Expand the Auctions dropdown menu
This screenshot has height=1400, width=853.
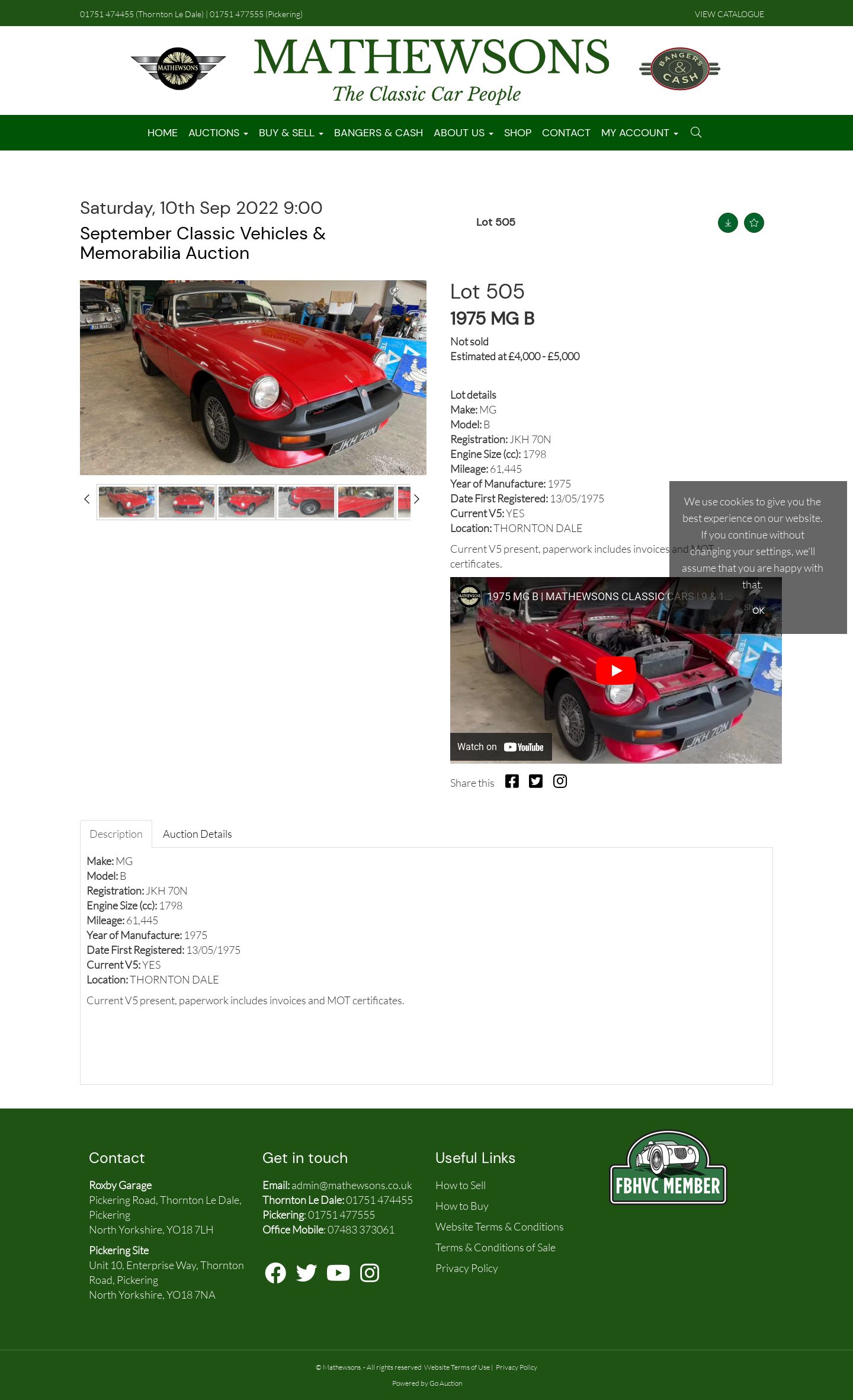point(218,133)
